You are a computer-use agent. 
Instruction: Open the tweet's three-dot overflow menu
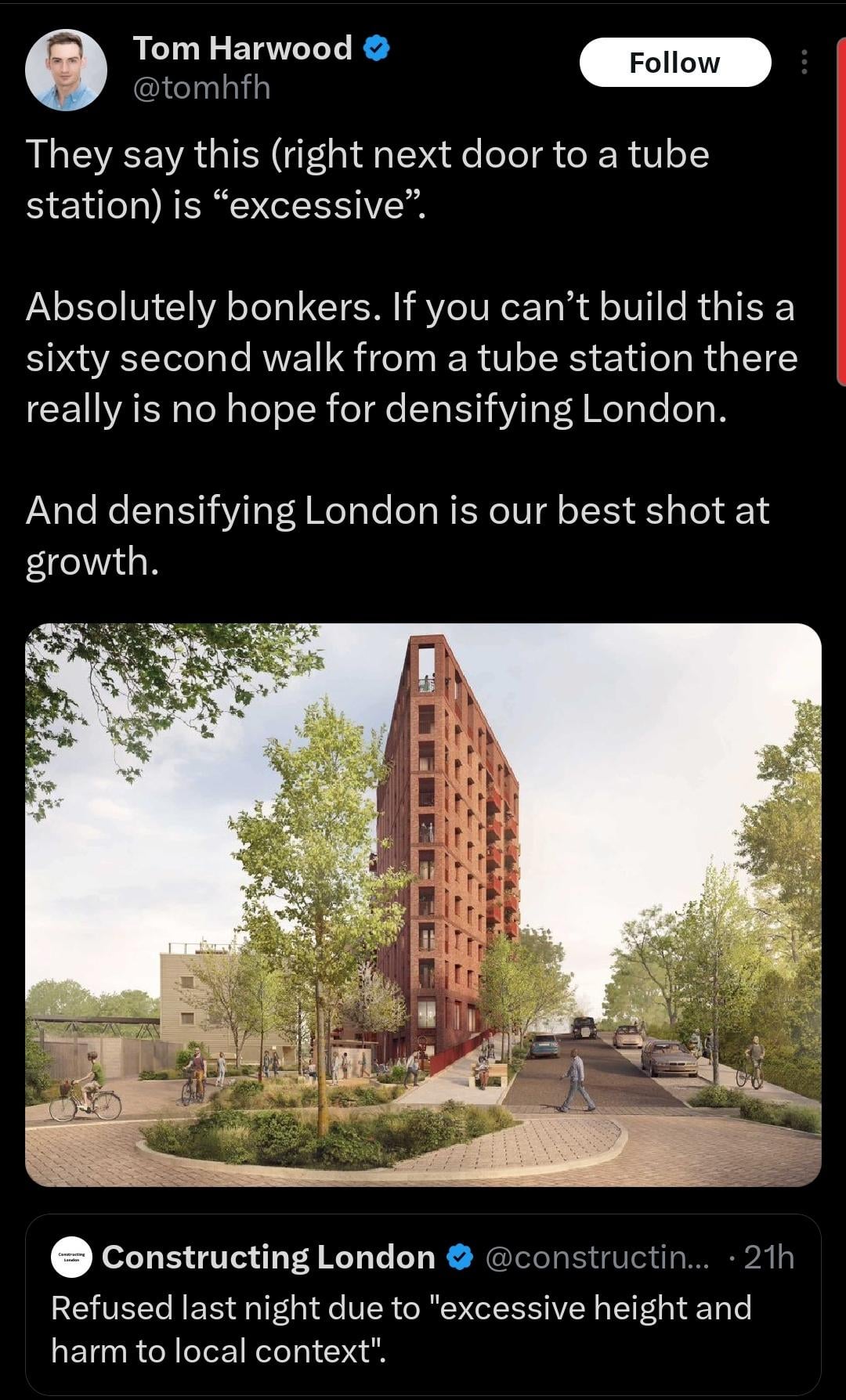coord(804,63)
